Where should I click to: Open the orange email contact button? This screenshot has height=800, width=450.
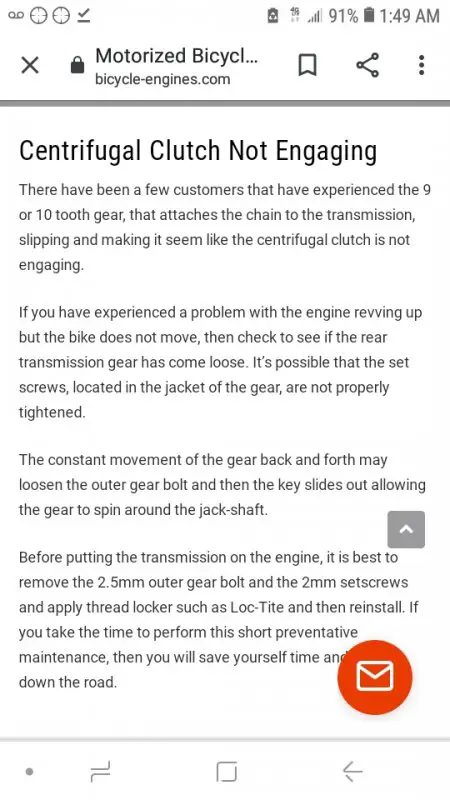click(x=375, y=677)
